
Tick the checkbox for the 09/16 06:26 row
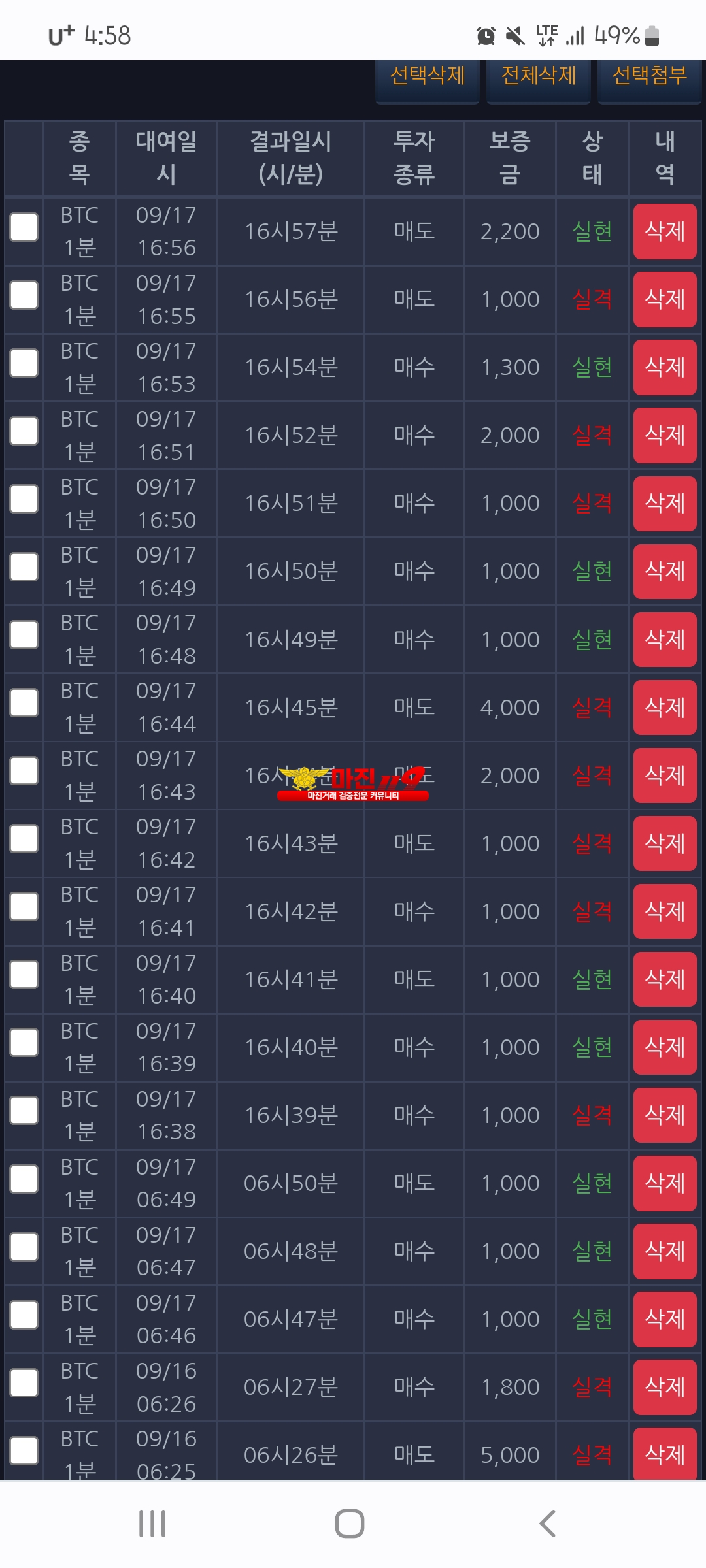(24, 1382)
